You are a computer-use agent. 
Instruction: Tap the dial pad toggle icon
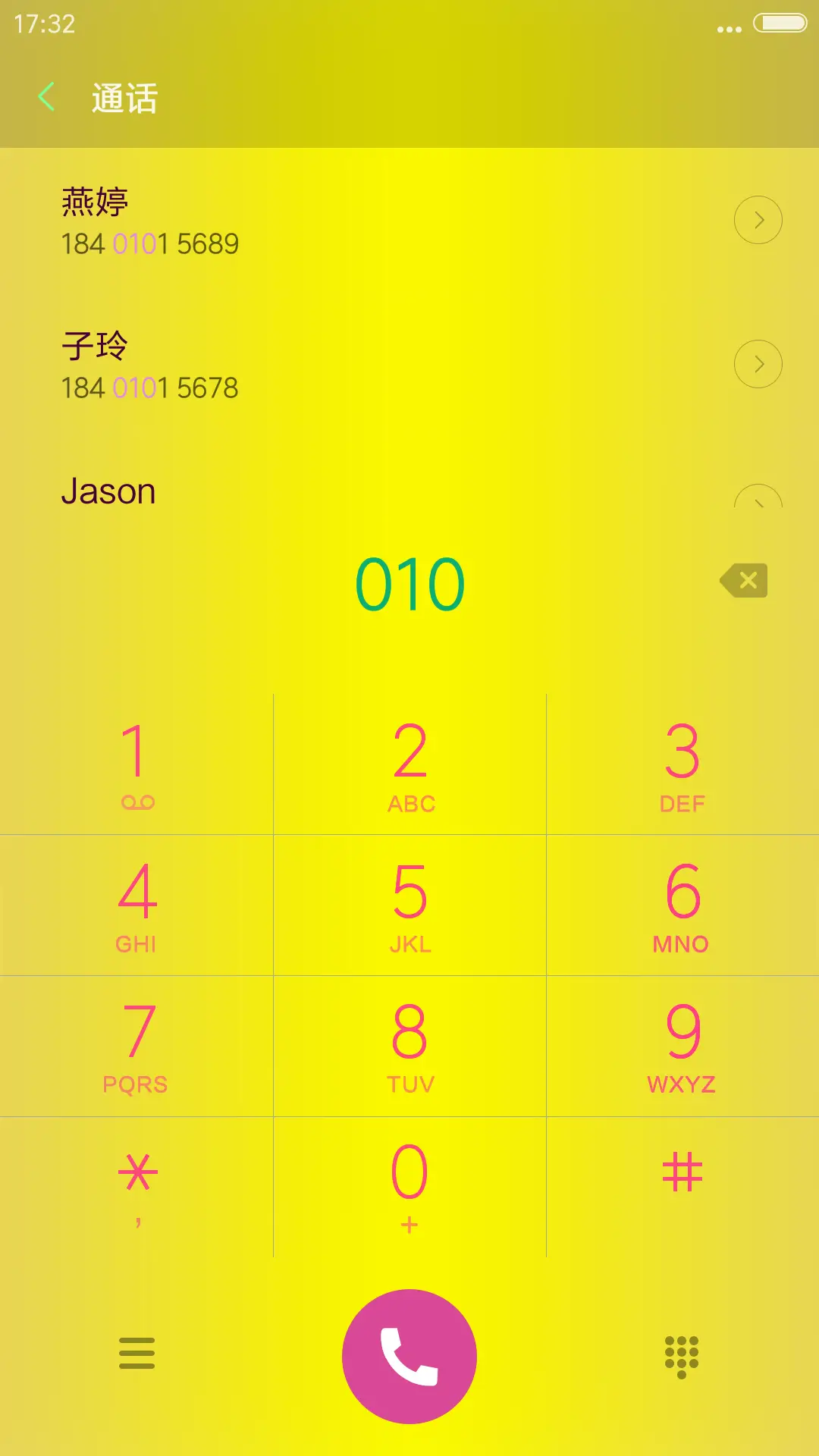coord(681,1355)
